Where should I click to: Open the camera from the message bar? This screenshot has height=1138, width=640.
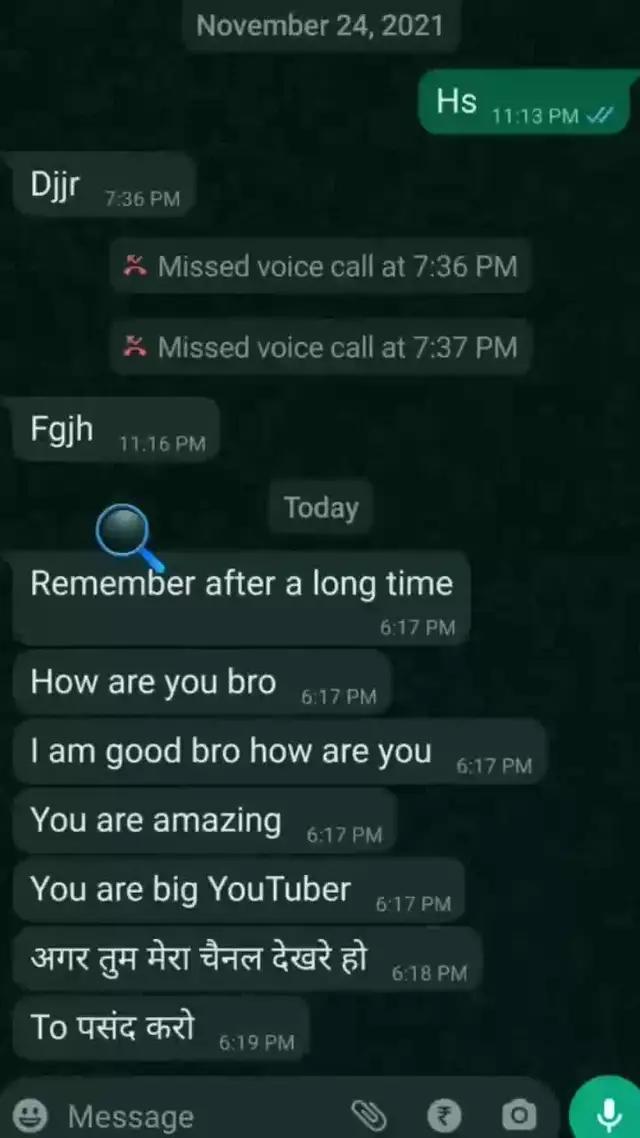(x=518, y=1114)
